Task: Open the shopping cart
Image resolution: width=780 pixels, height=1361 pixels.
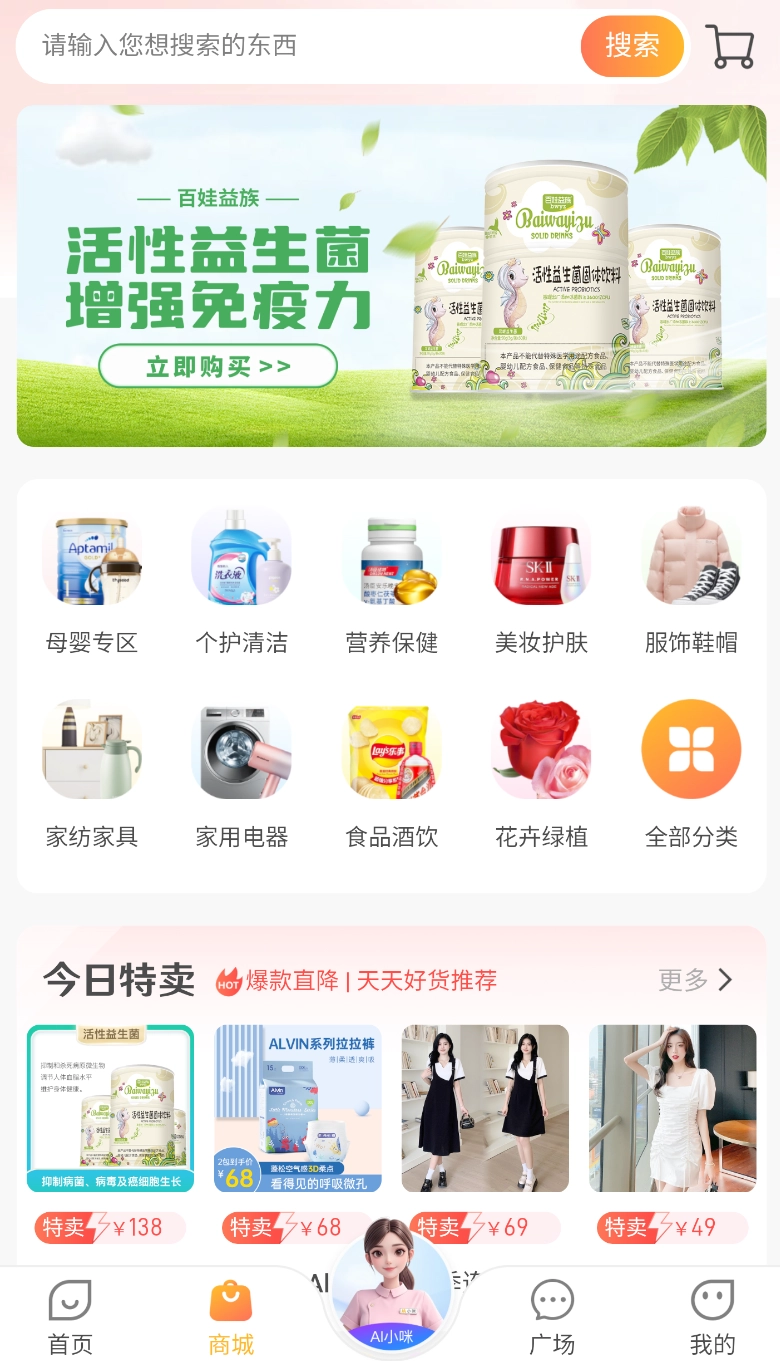Action: point(730,46)
